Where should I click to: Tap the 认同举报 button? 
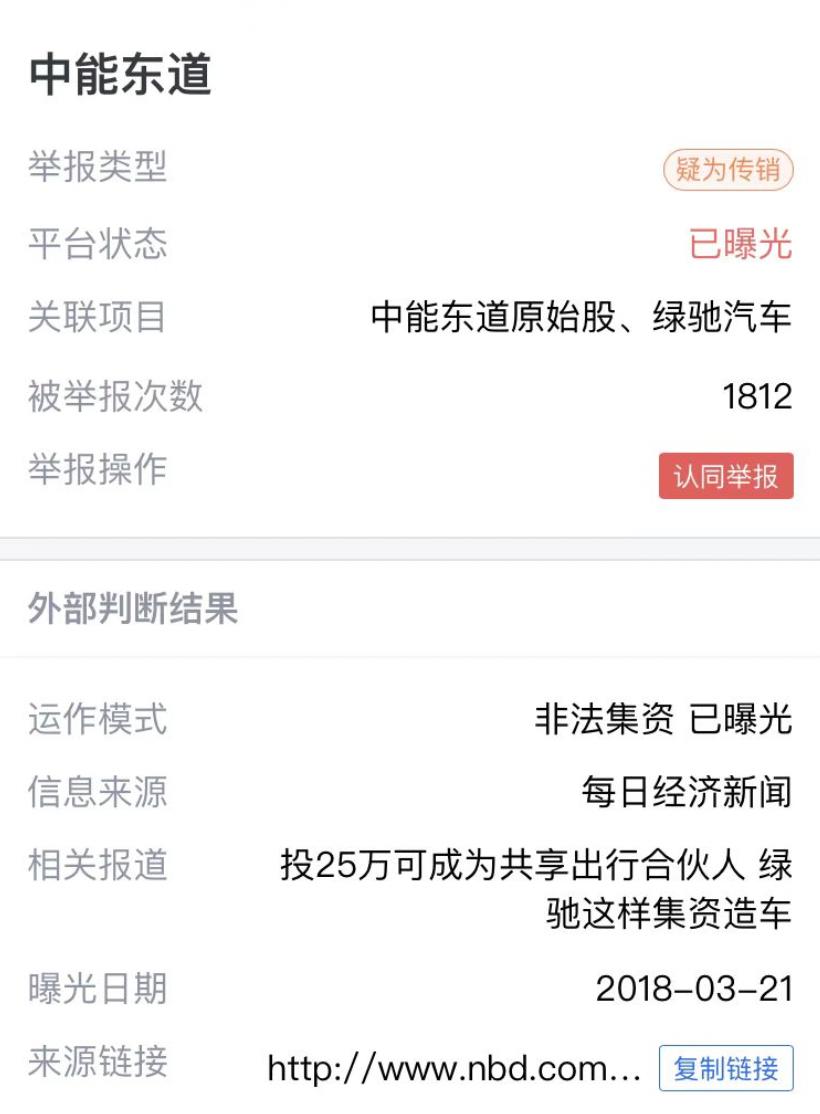(726, 476)
